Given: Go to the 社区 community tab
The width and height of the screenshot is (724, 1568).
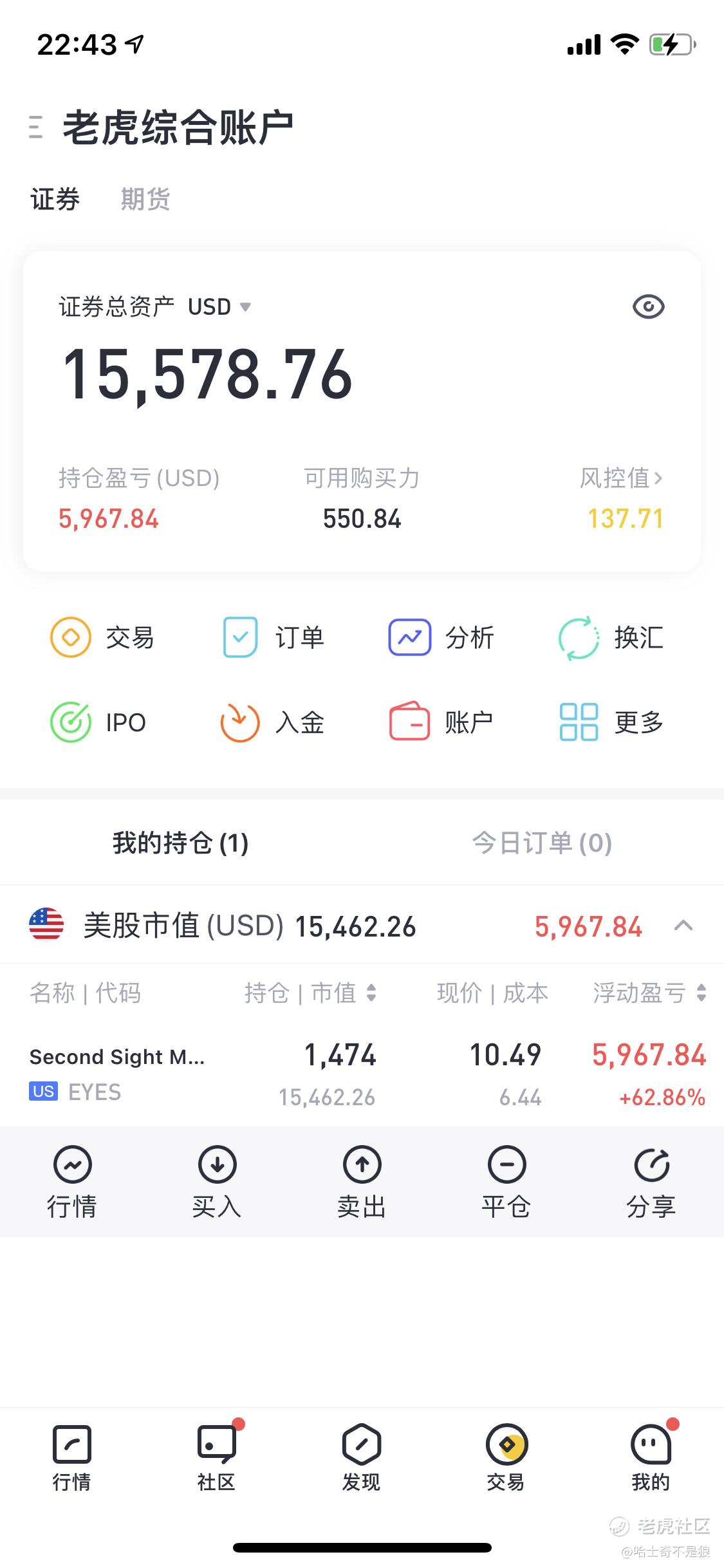Looking at the screenshot, I should [217, 1456].
